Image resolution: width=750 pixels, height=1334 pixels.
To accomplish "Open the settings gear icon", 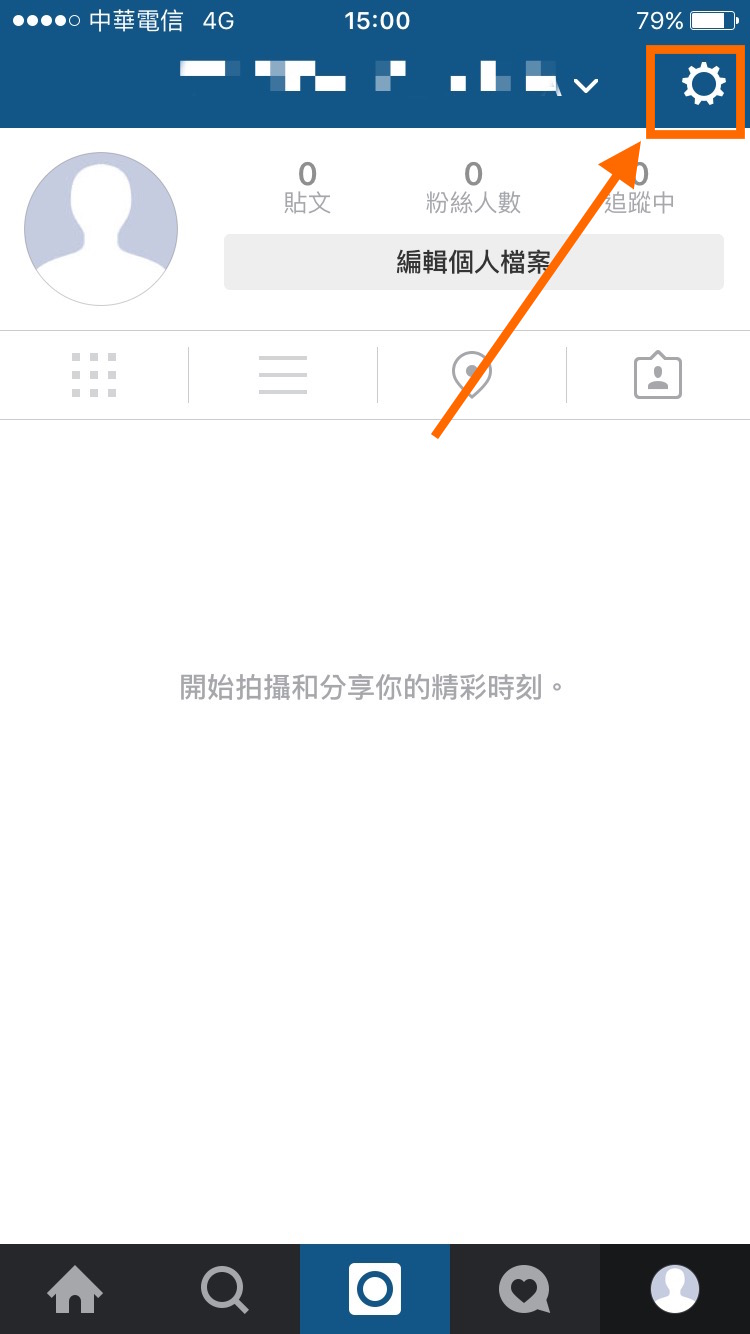I will [703, 85].
